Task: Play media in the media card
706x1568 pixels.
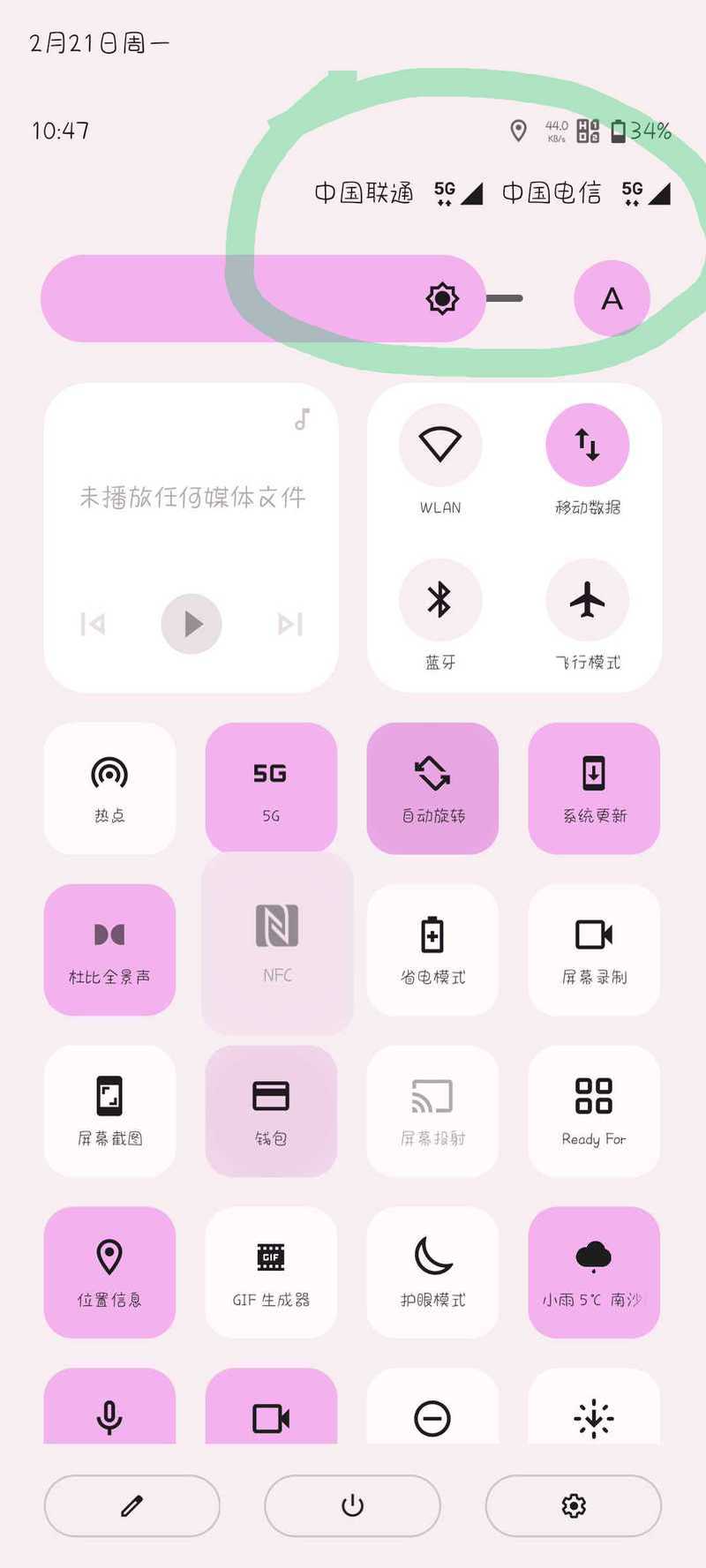Action: (192, 624)
